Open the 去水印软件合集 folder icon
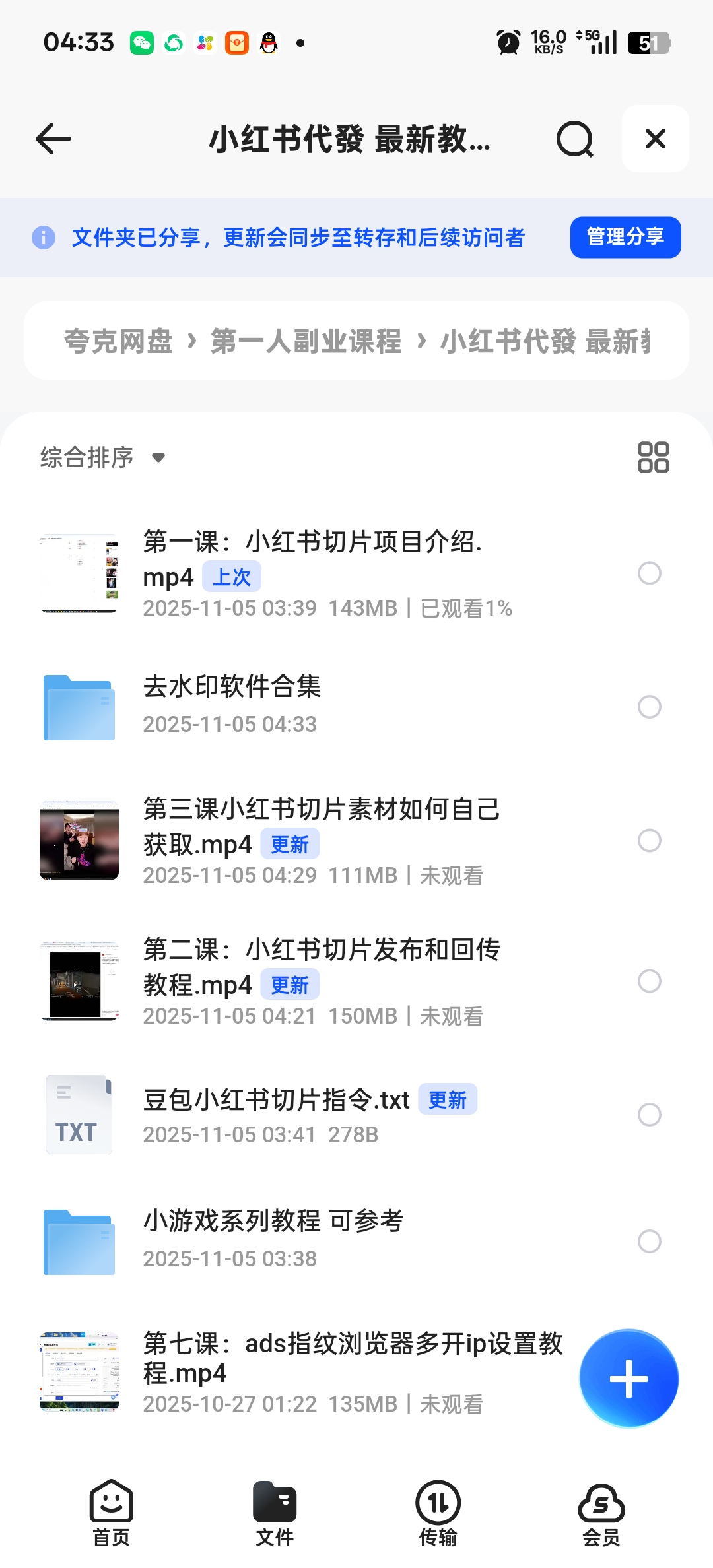713x1568 pixels. tap(78, 707)
